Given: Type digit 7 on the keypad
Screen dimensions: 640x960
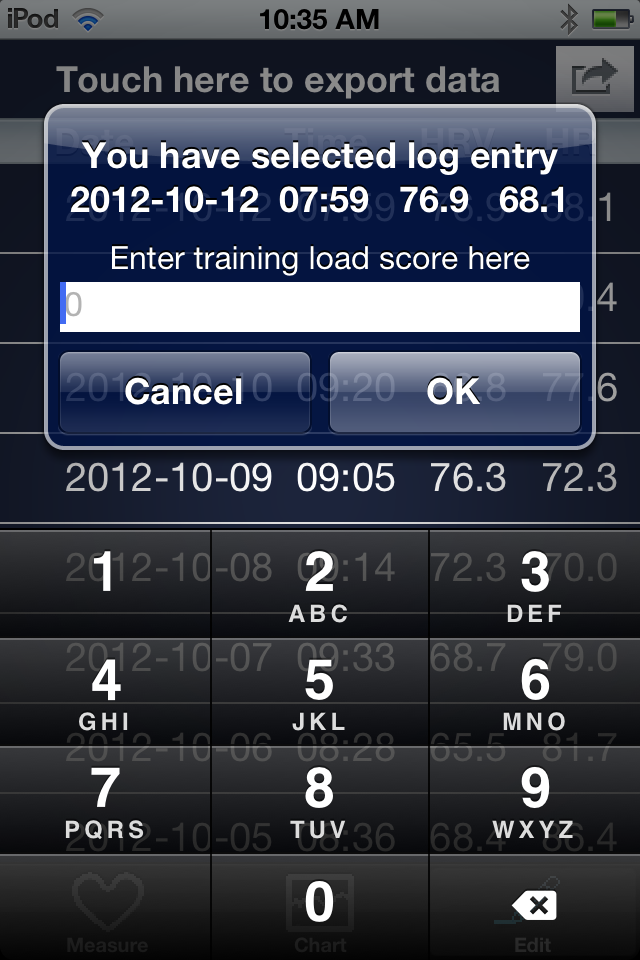Looking at the screenshot, I should 105,799.
